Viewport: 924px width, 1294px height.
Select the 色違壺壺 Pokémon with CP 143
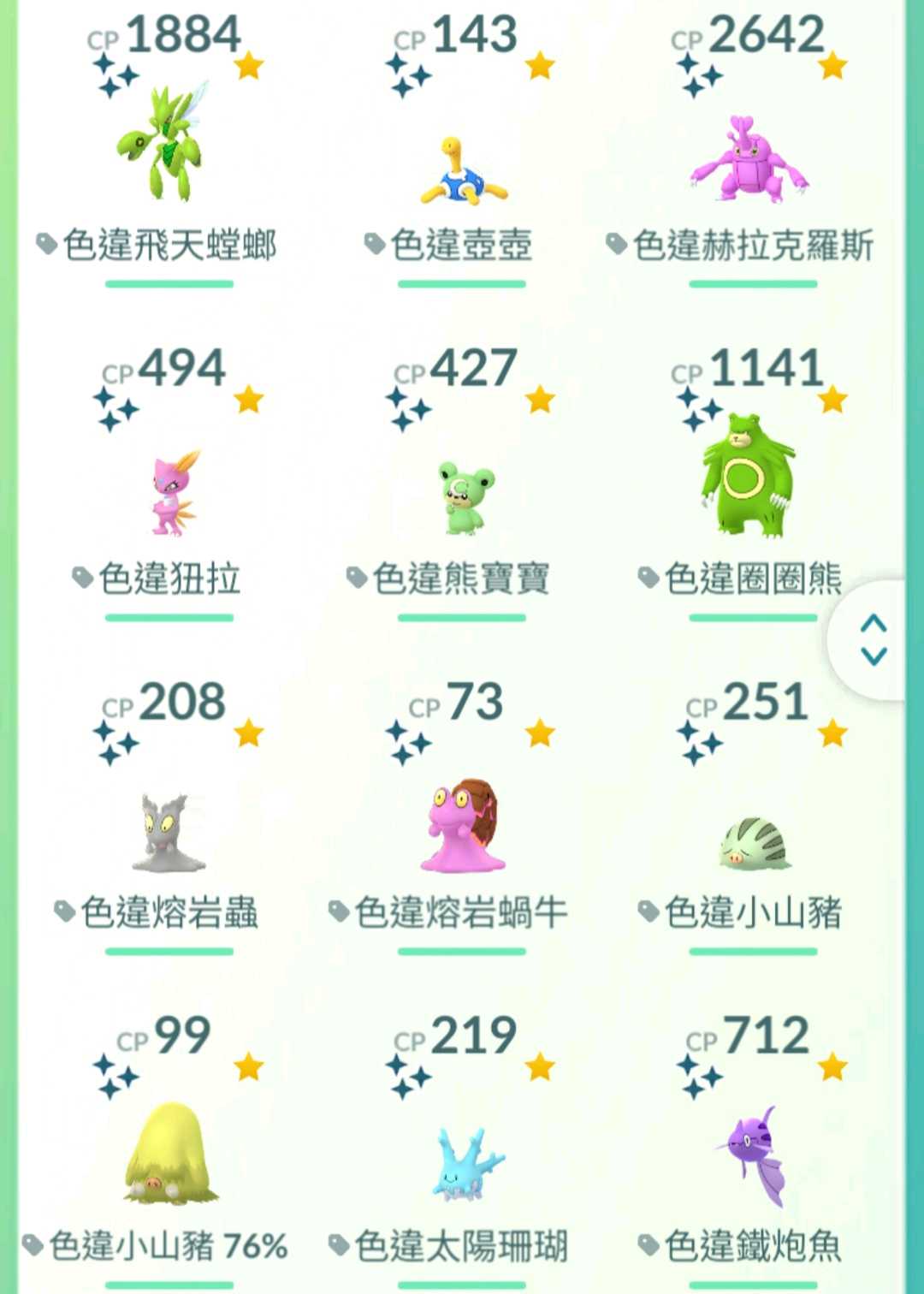pyautogui.click(x=461, y=171)
